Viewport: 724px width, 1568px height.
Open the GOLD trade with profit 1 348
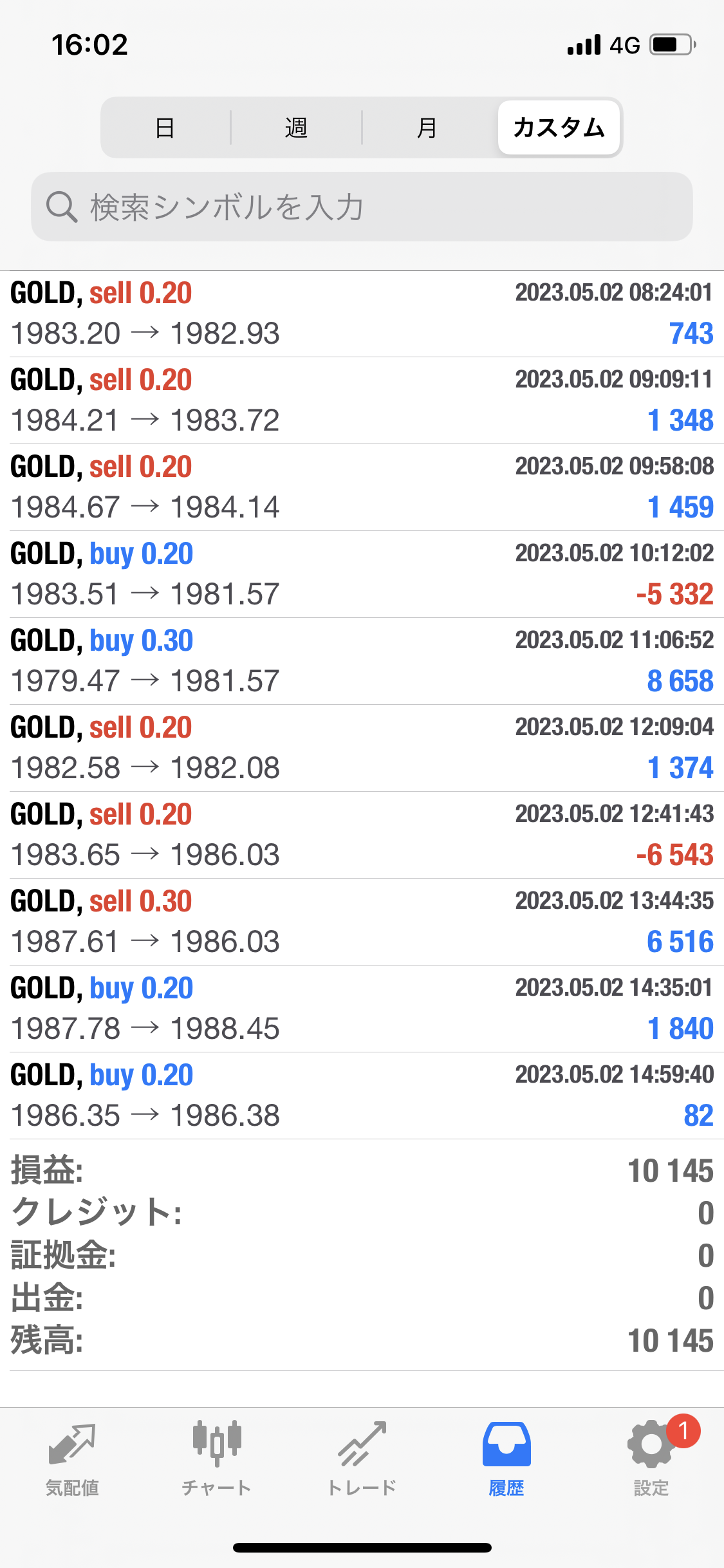click(362, 400)
